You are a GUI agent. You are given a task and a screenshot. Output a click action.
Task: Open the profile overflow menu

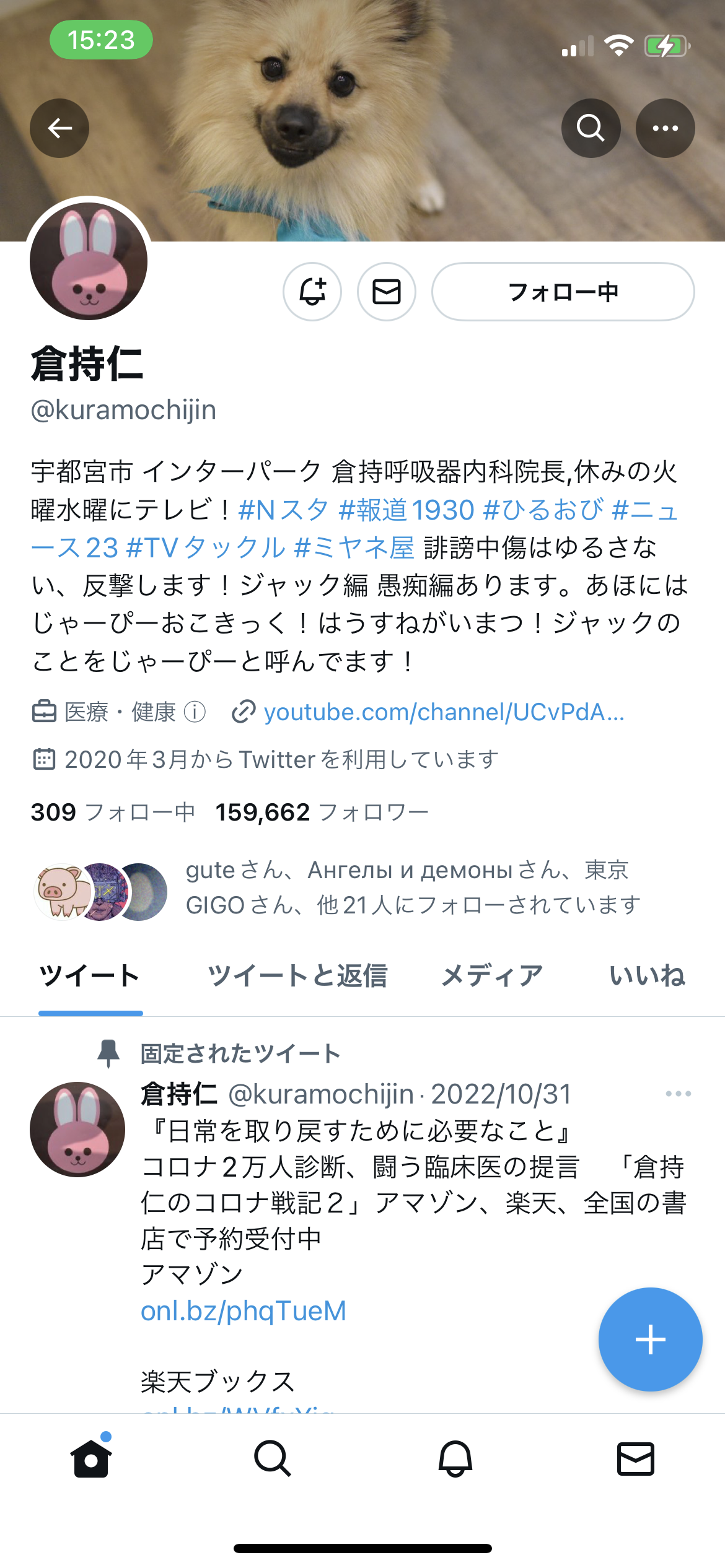(665, 128)
